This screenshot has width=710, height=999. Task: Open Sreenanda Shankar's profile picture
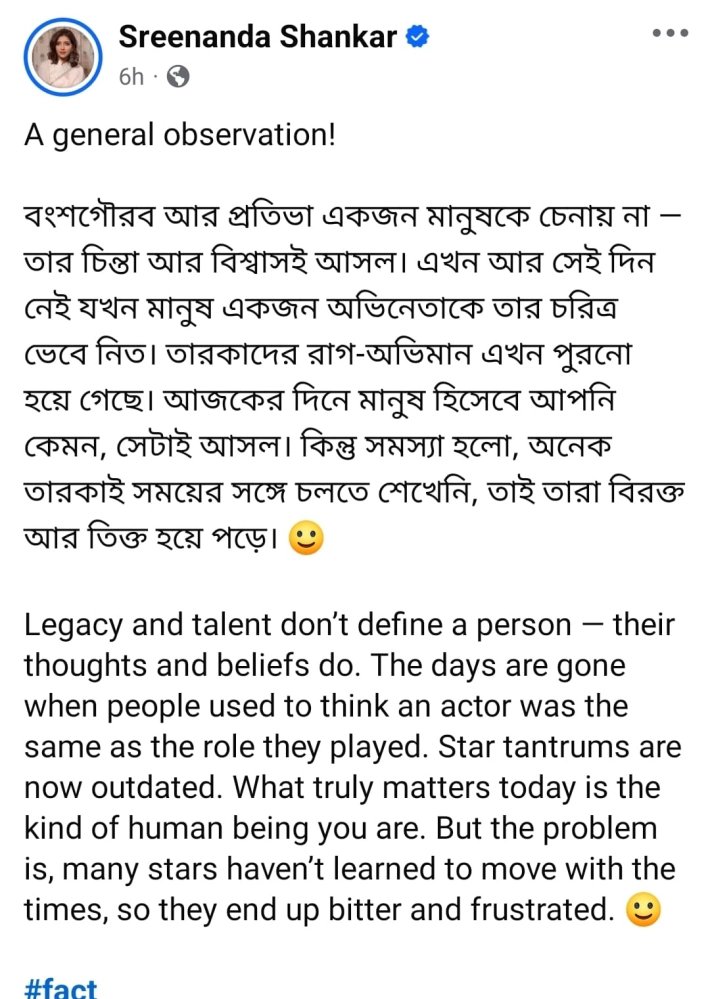tap(63, 57)
